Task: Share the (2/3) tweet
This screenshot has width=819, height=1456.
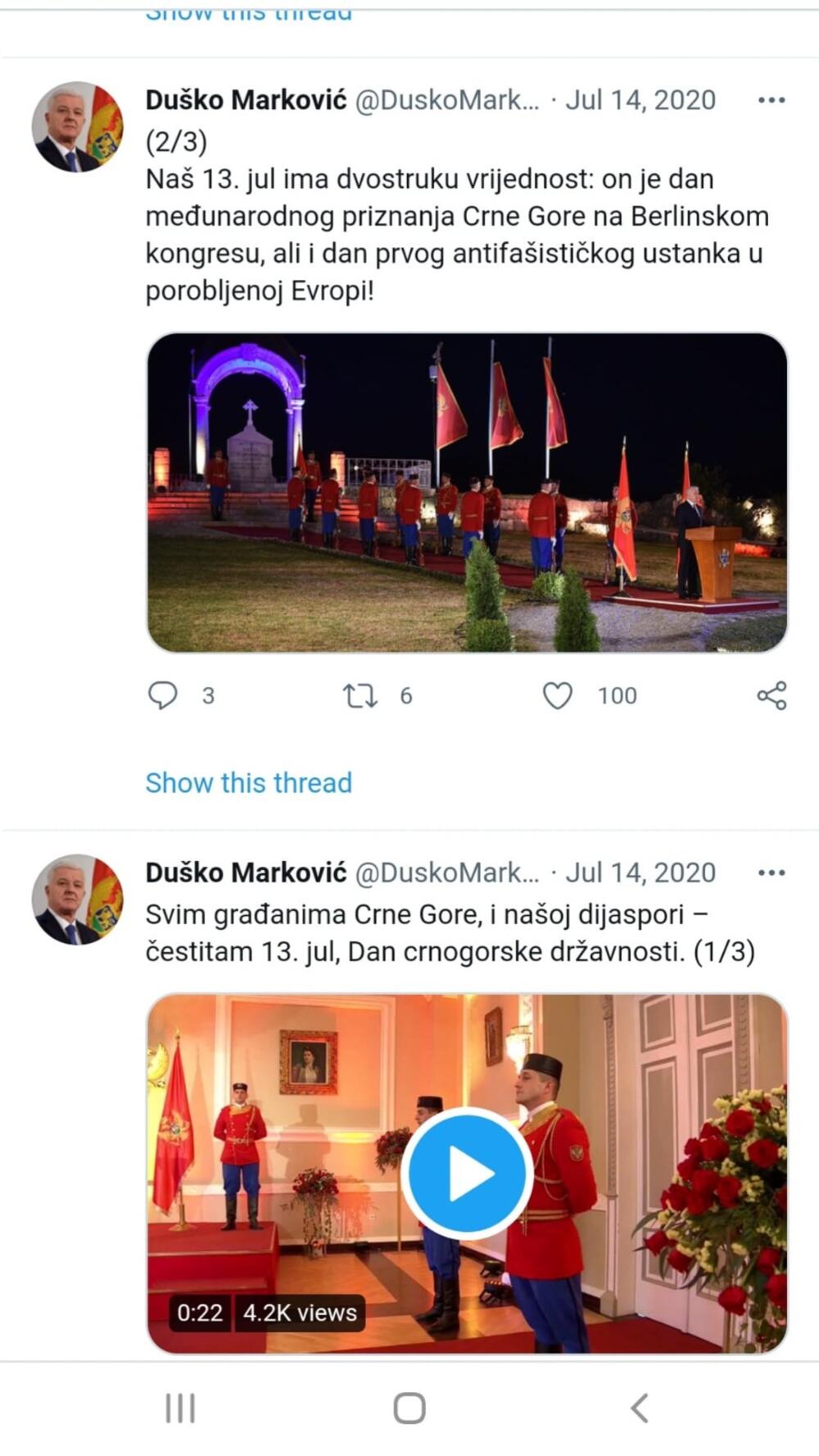Action: click(771, 695)
